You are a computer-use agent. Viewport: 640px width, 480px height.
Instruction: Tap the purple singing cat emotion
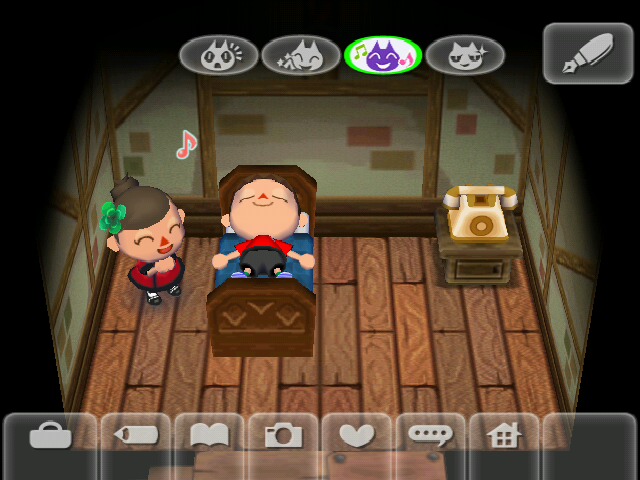click(382, 55)
